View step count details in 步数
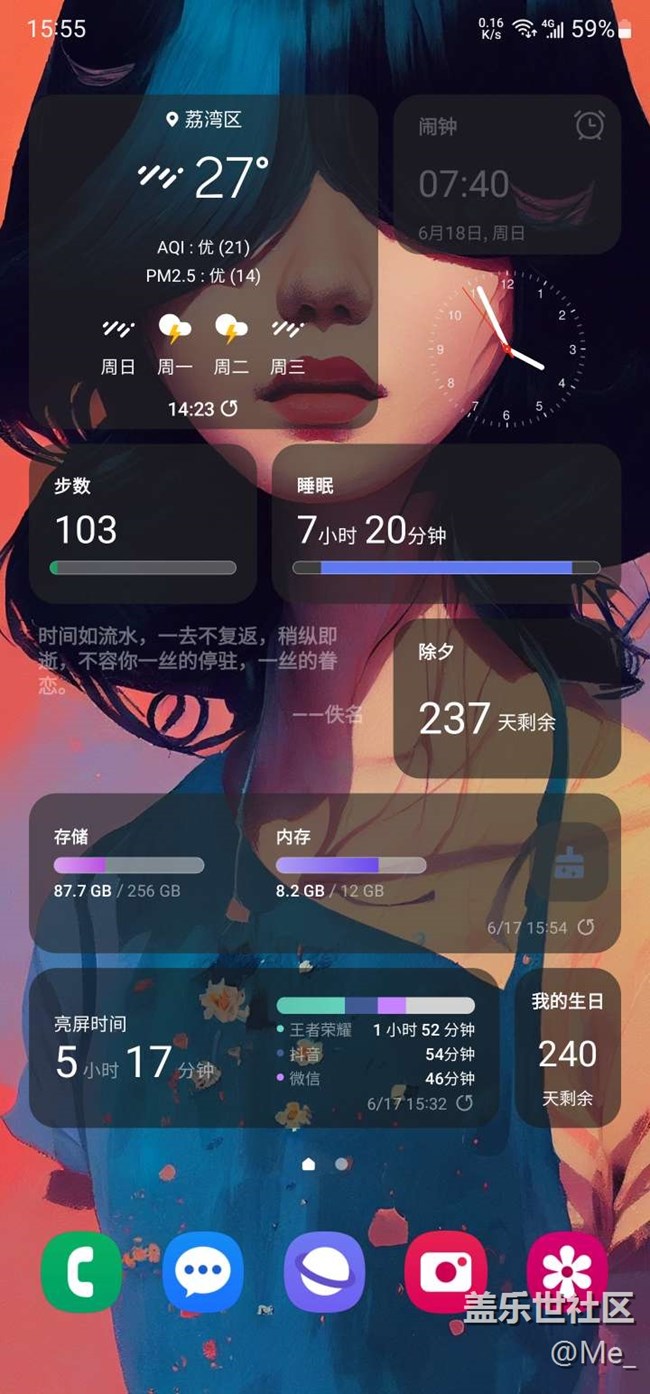Image resolution: width=650 pixels, height=1394 pixels. point(143,525)
